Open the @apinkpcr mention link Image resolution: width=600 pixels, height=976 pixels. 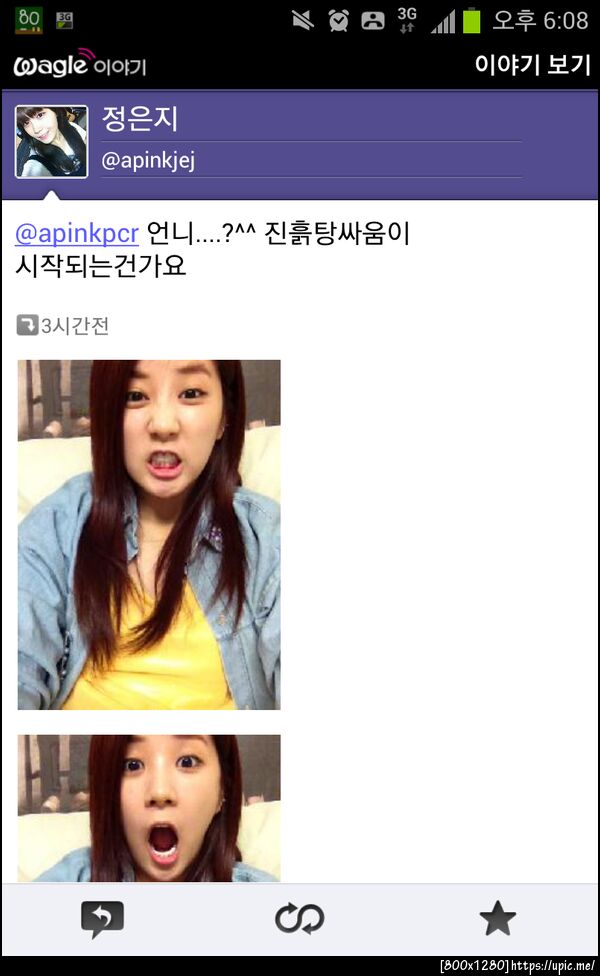pos(77,234)
